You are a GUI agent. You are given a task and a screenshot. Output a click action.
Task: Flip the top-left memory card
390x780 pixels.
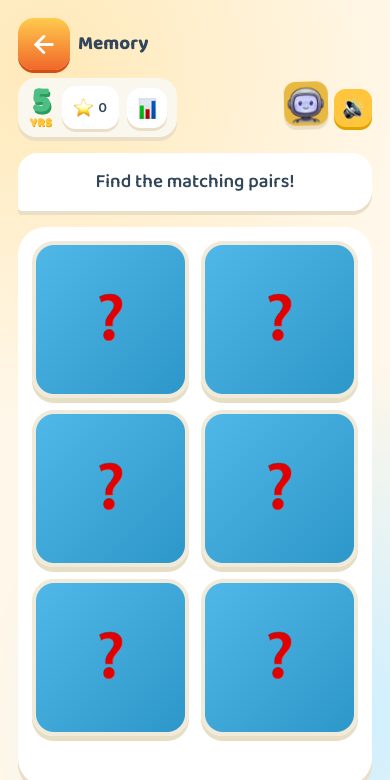110,319
